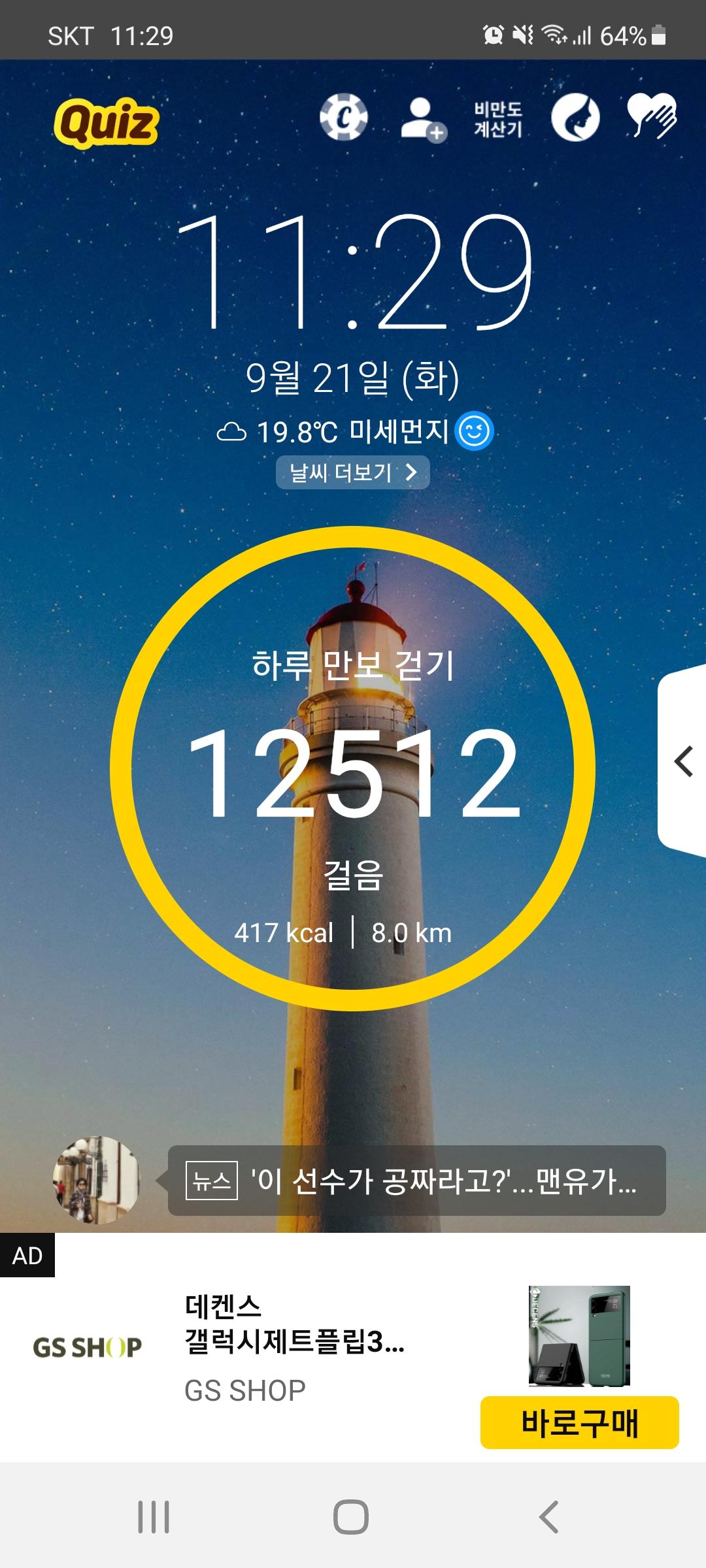Tap 바로구매 to buy now

pos(579,1423)
